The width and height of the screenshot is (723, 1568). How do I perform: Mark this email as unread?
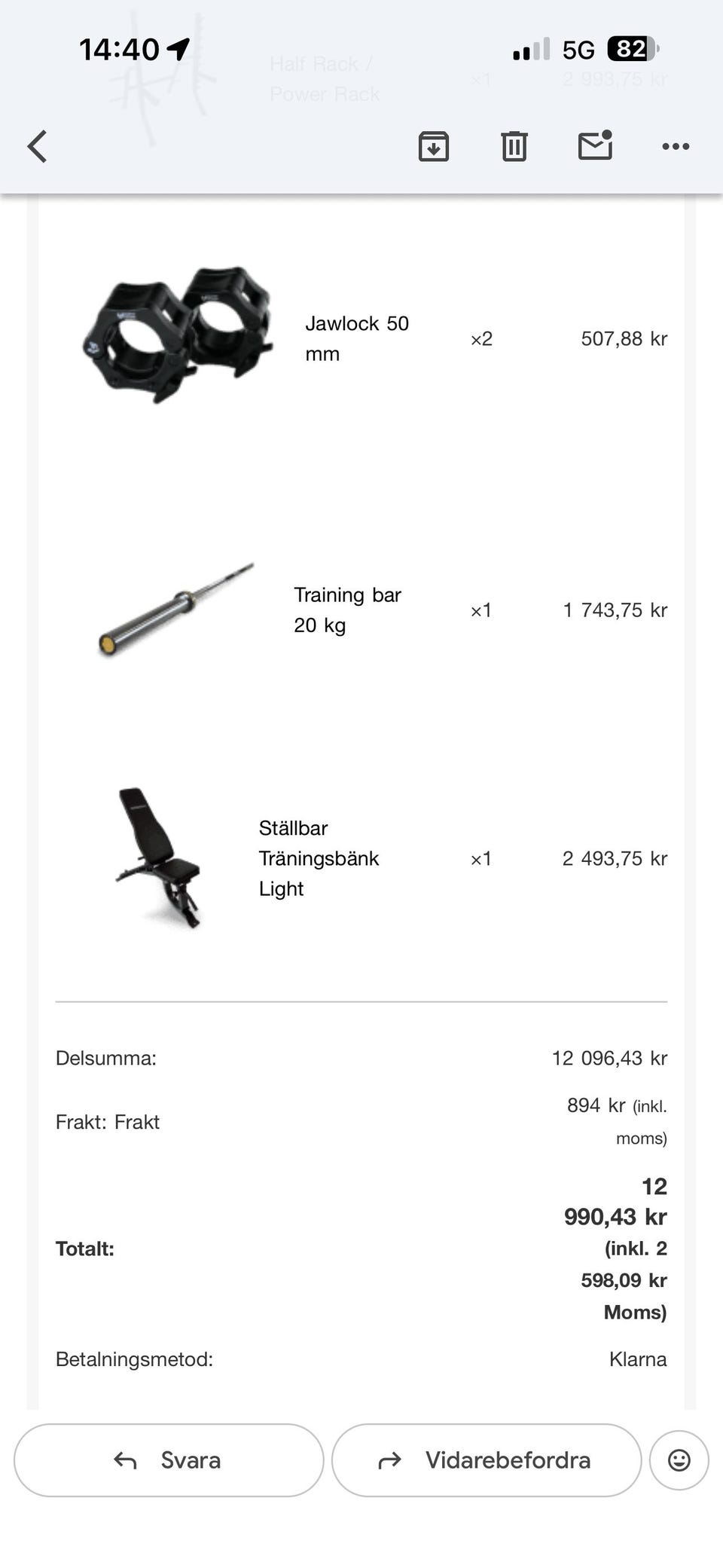[x=595, y=145]
